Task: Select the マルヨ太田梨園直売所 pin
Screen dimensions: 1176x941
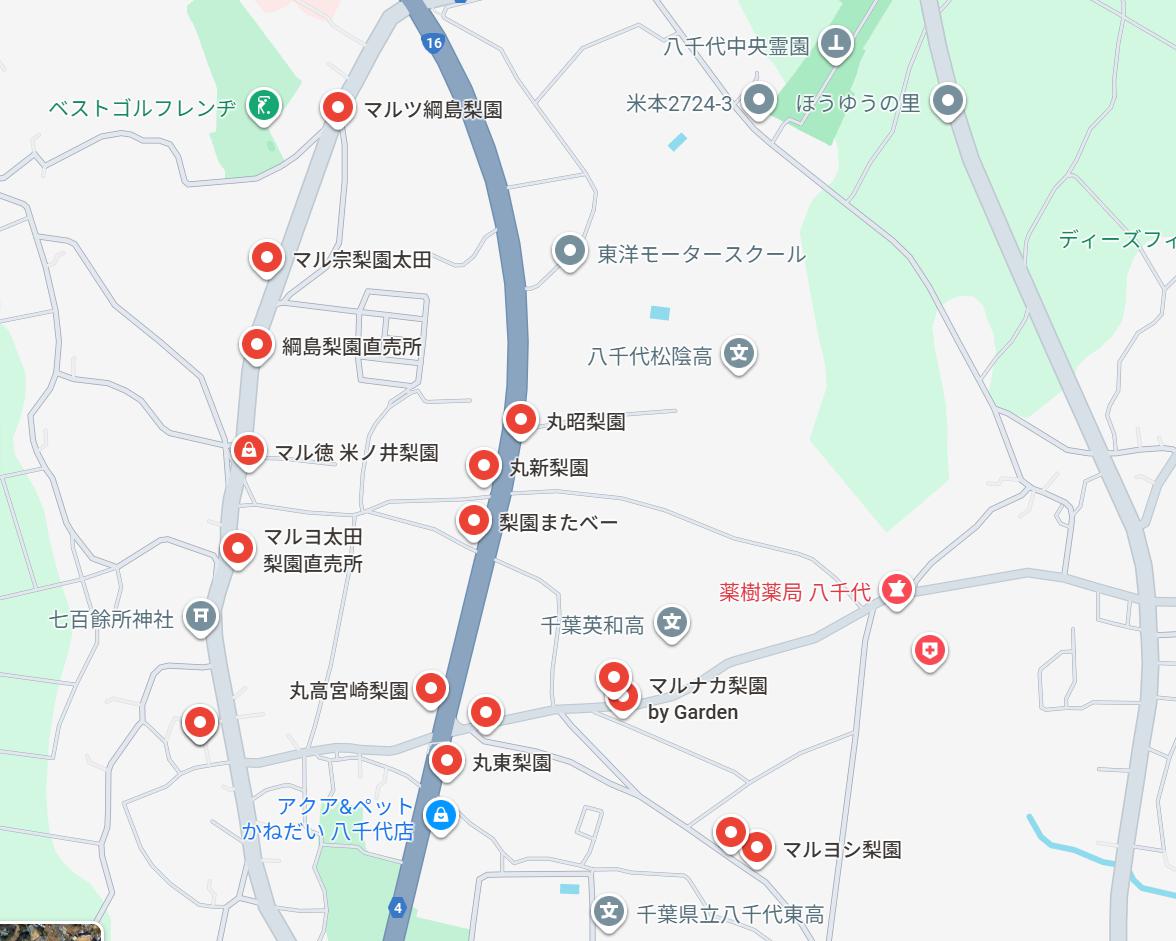Action: click(238, 547)
